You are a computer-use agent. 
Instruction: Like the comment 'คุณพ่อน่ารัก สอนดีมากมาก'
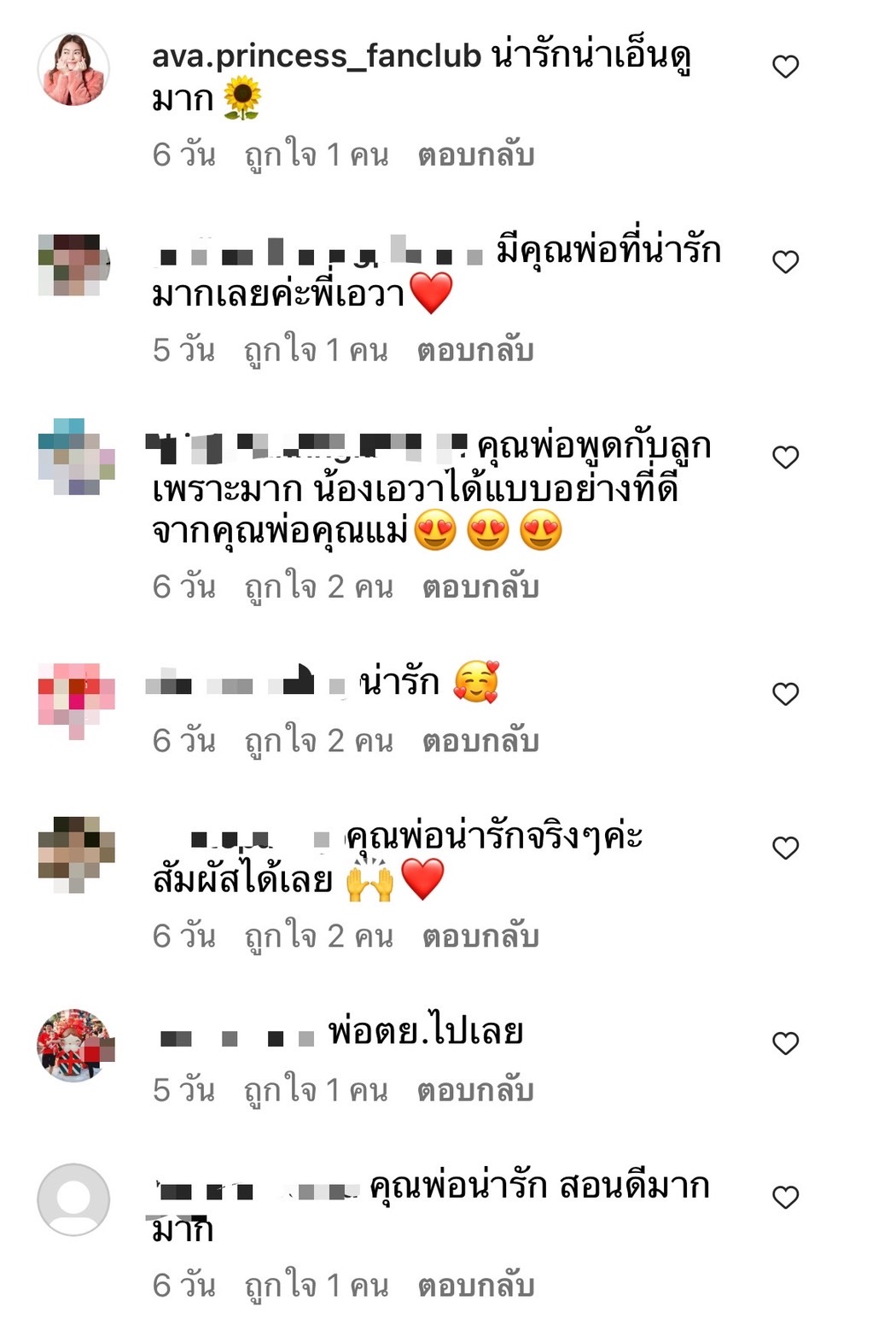pos(785,1197)
